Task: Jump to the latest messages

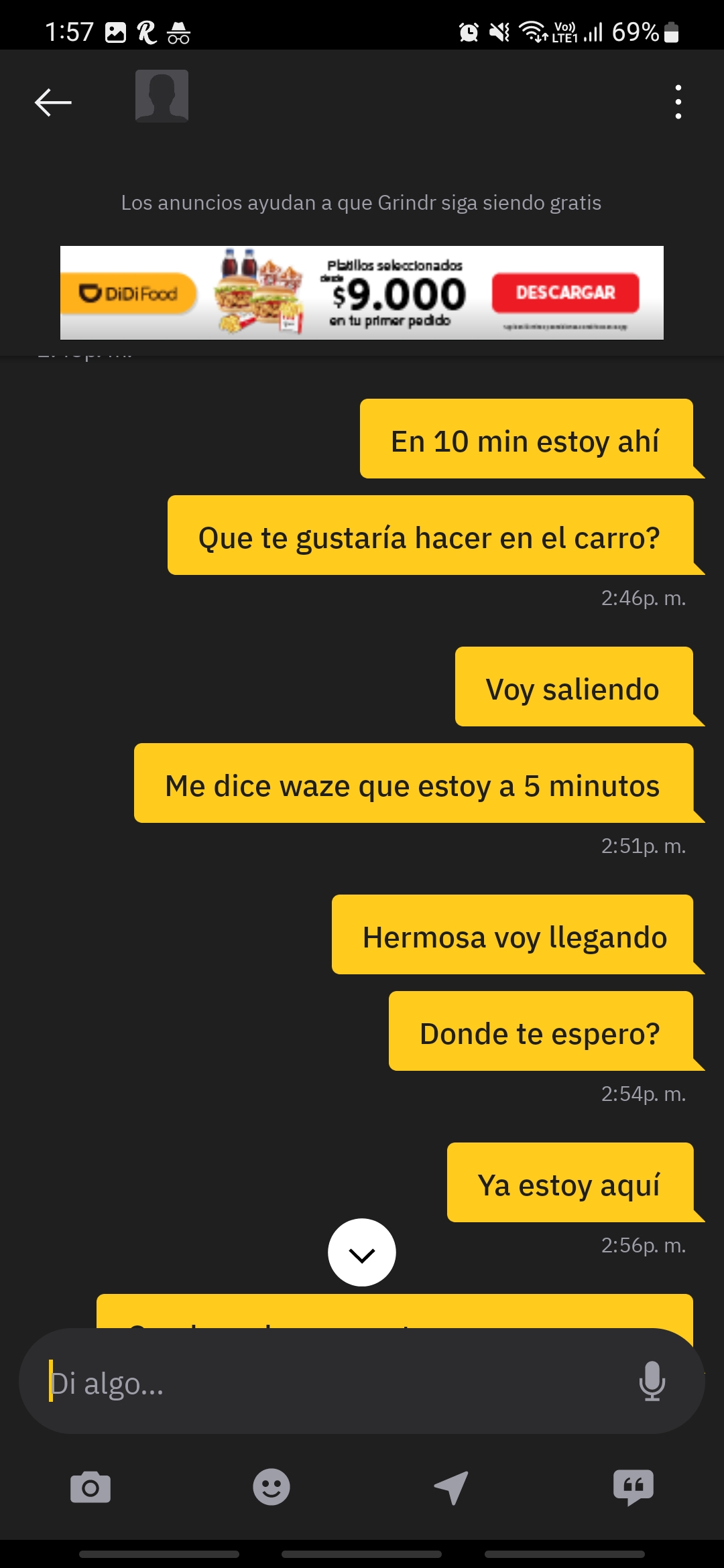Action: pyautogui.click(x=362, y=1252)
